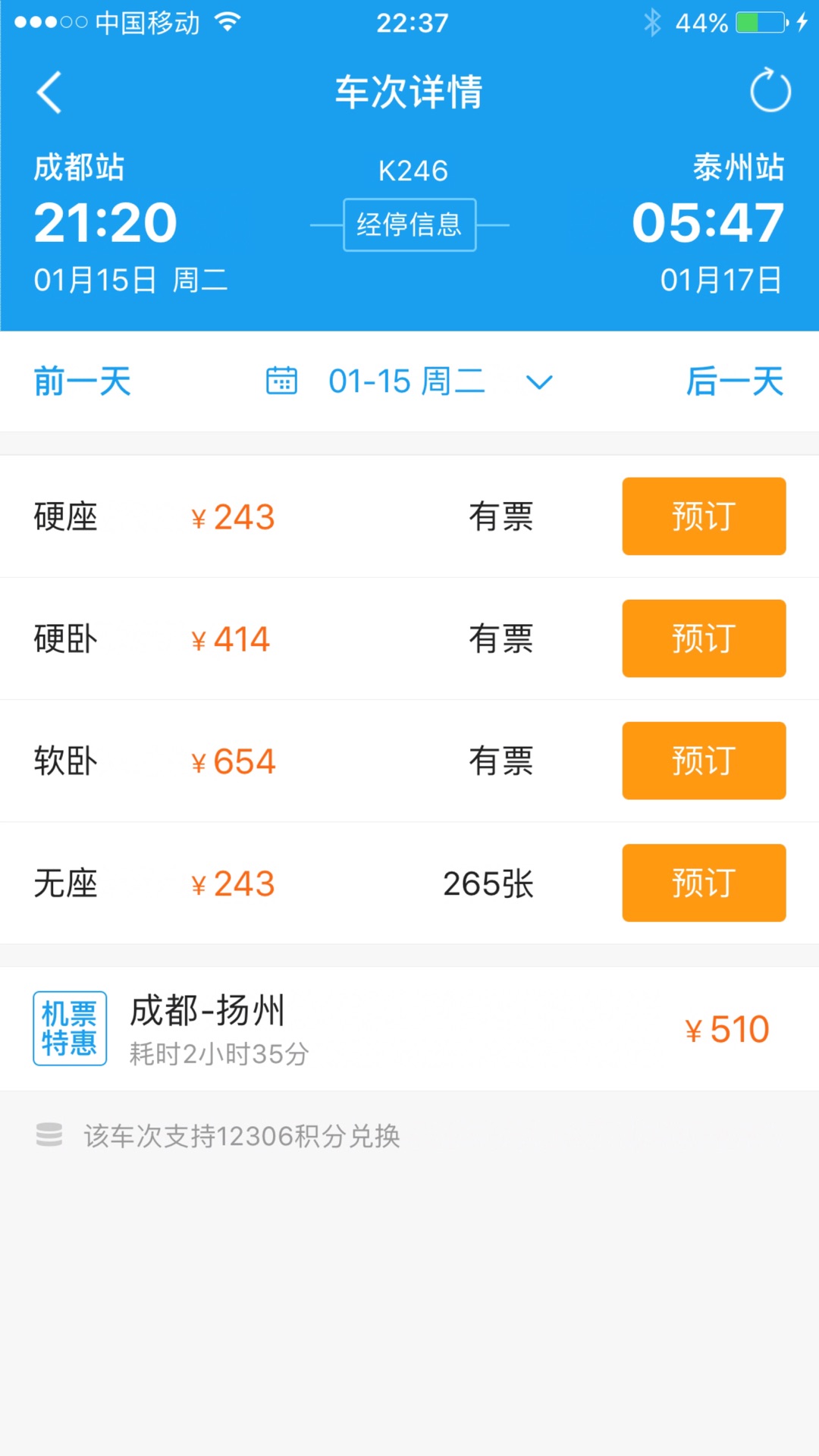
Task: Switch to the next day (后一天)
Action: [x=735, y=381]
